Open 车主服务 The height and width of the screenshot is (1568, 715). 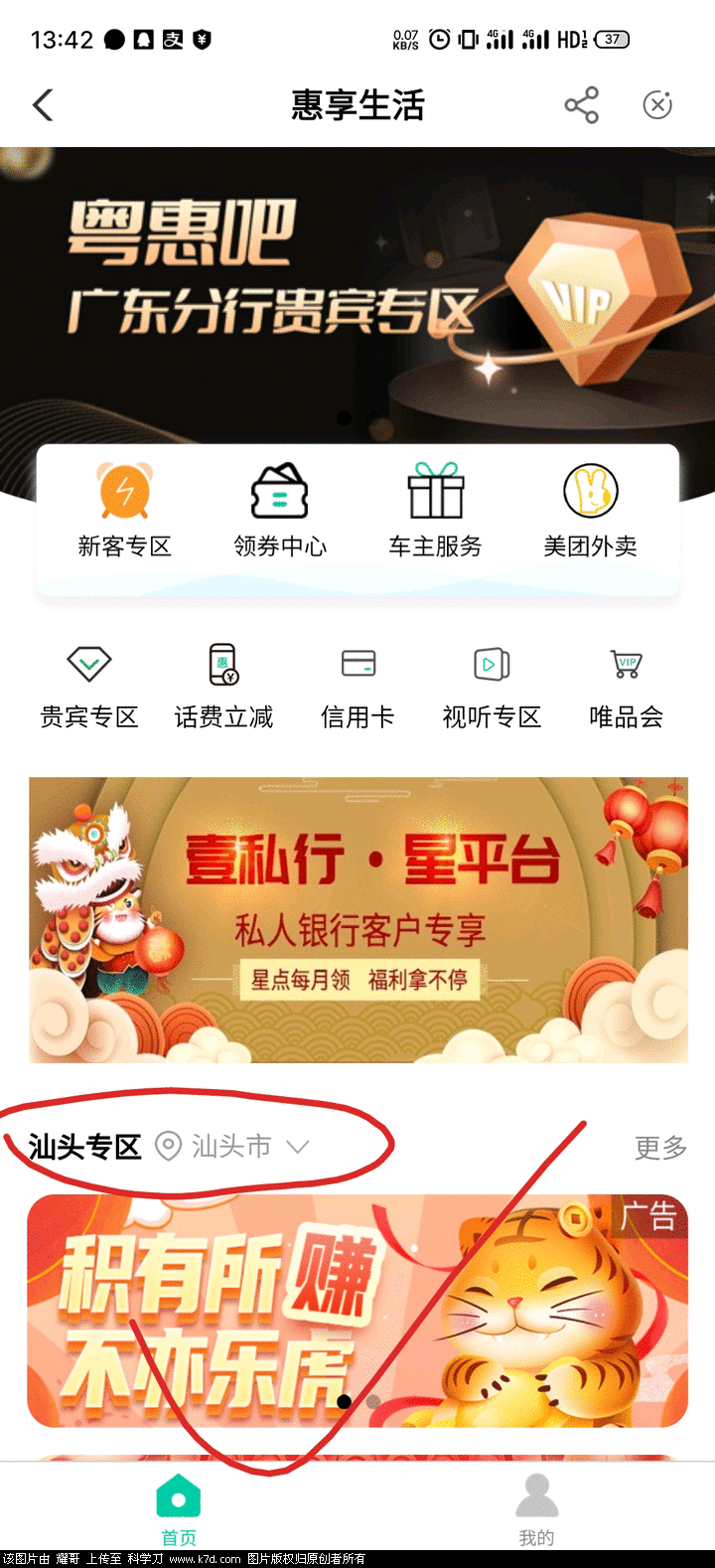tap(435, 511)
